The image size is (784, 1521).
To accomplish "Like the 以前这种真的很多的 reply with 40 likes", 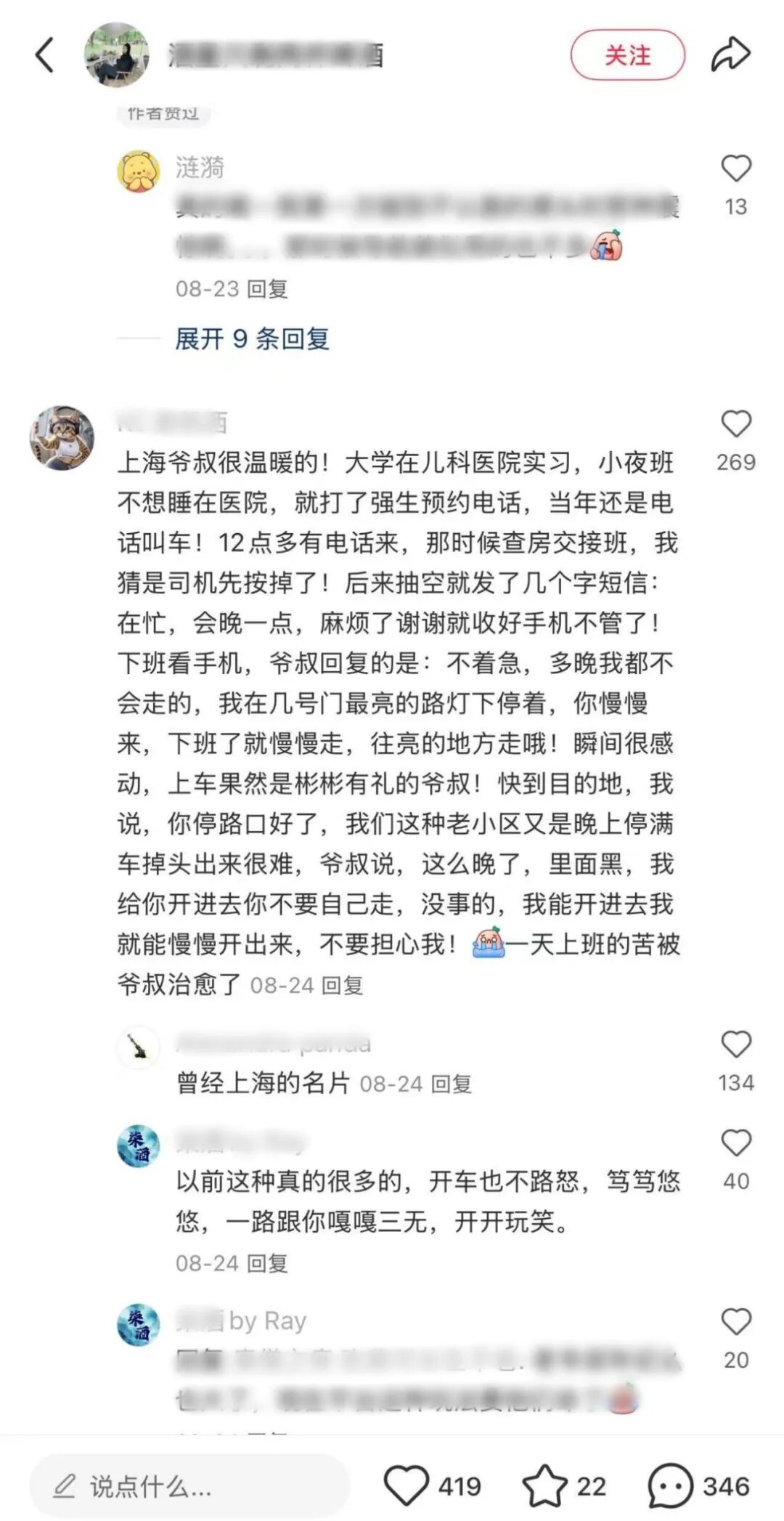I will tap(735, 1143).
